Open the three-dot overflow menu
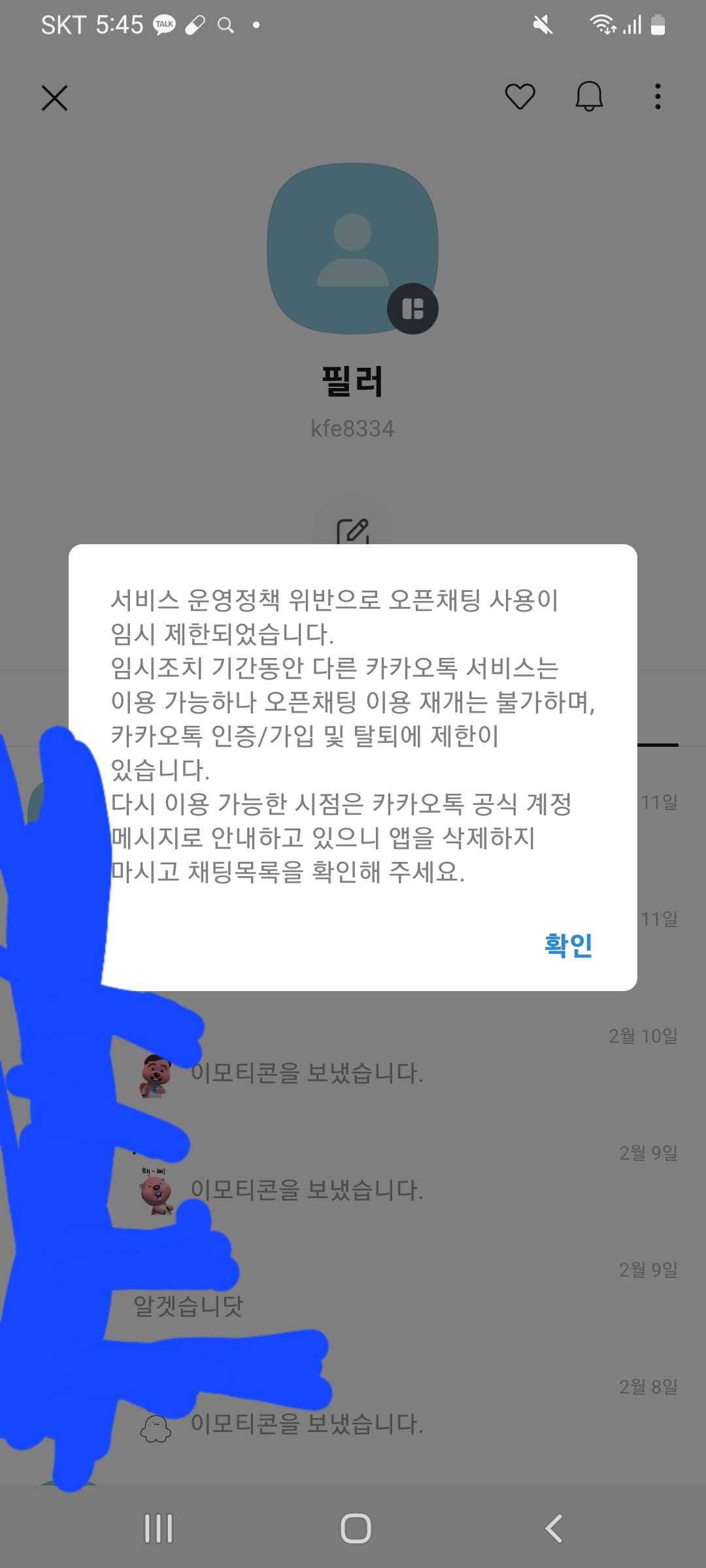This screenshot has width=706, height=1568. click(x=658, y=97)
